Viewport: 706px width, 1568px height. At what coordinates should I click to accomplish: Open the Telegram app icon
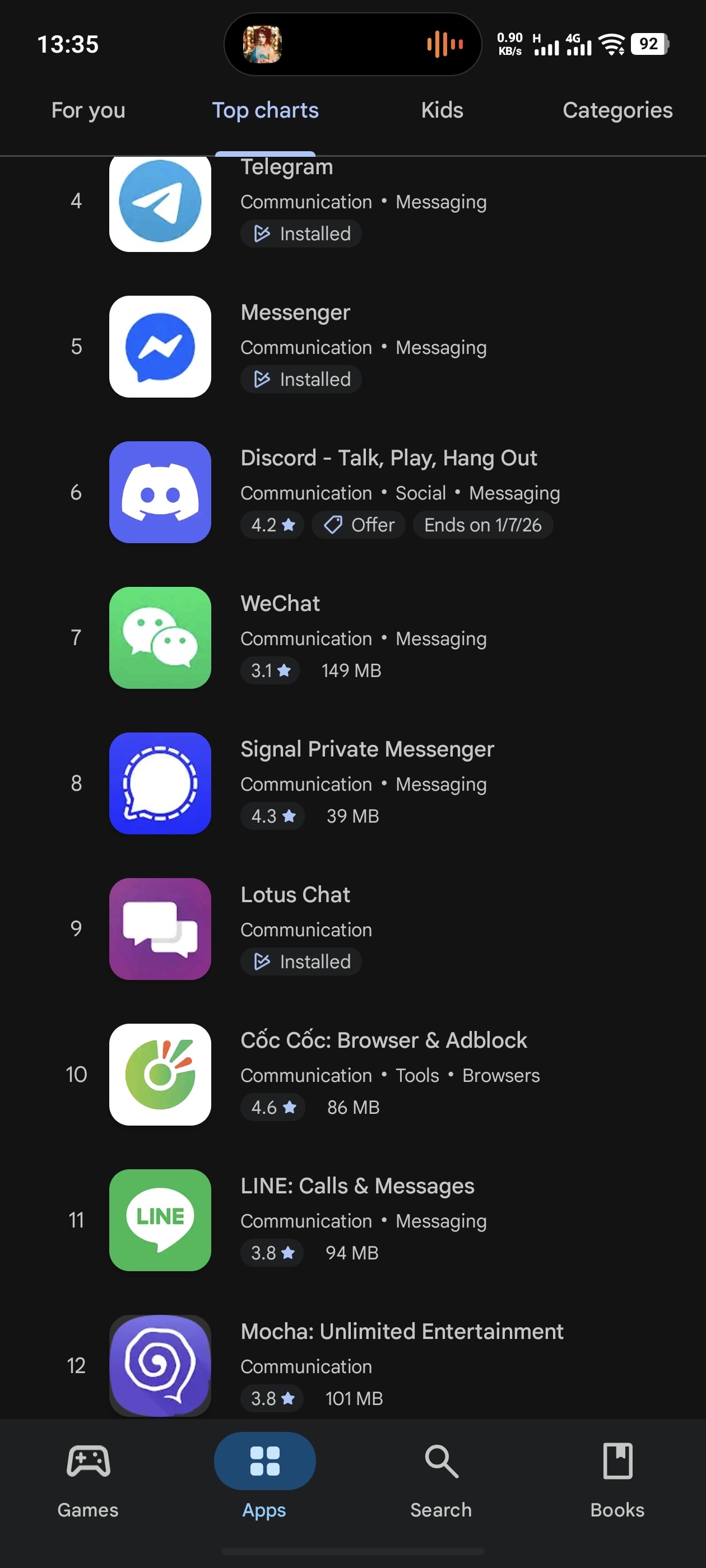tap(160, 203)
